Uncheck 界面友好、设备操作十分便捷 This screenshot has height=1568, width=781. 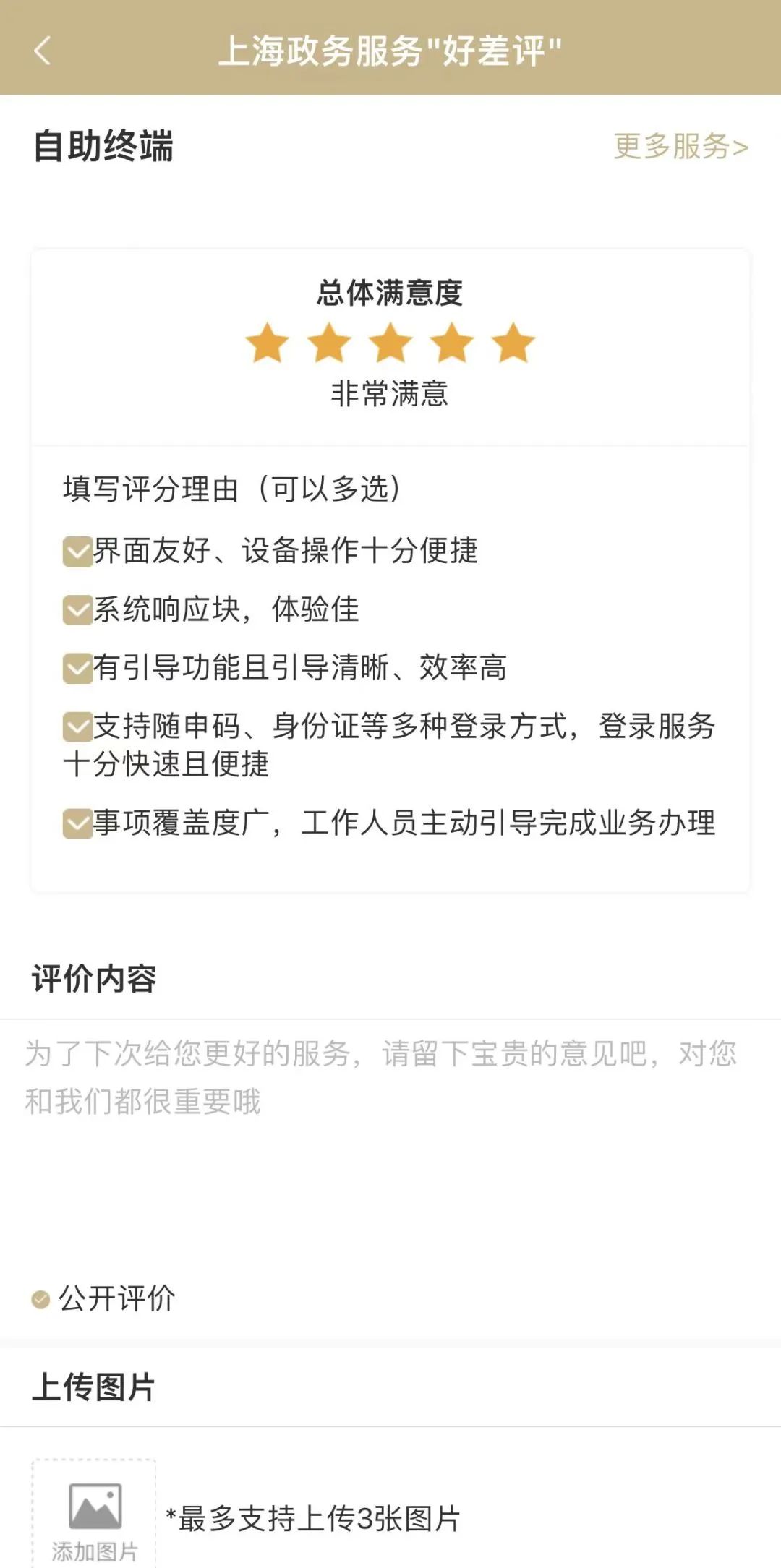pyautogui.click(x=77, y=552)
